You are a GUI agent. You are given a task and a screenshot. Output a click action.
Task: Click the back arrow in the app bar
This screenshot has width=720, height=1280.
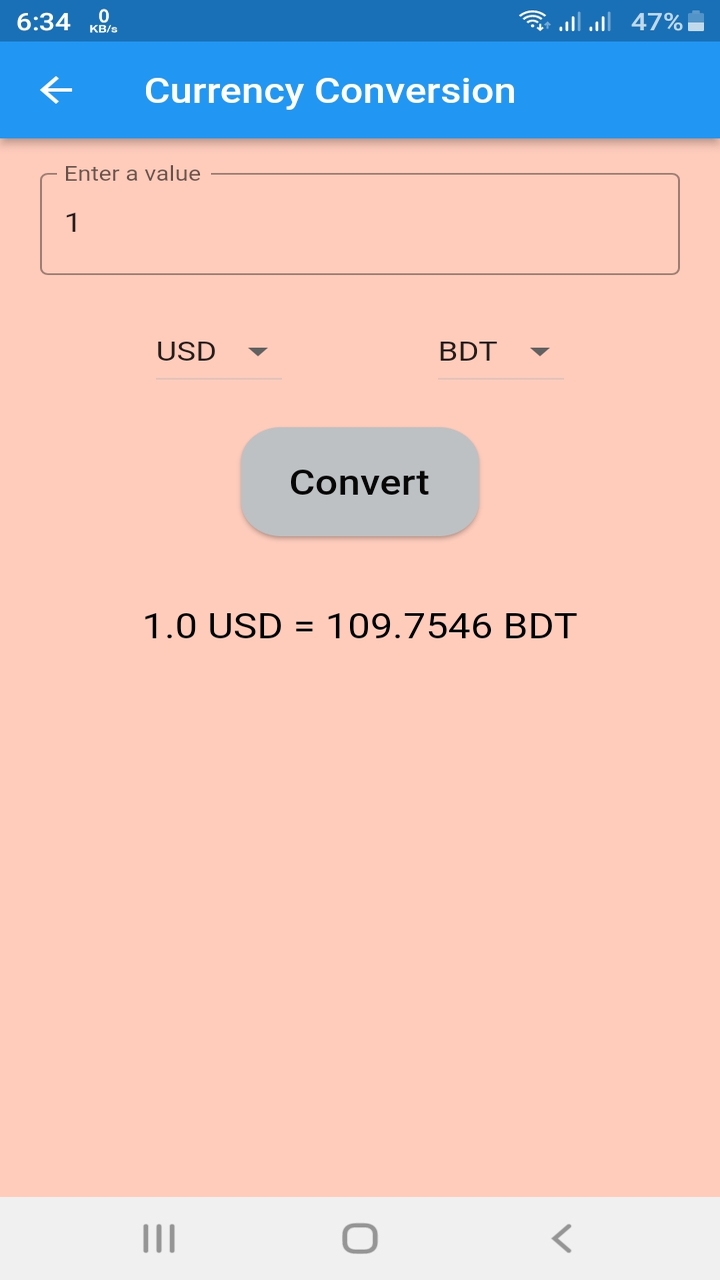point(57,90)
